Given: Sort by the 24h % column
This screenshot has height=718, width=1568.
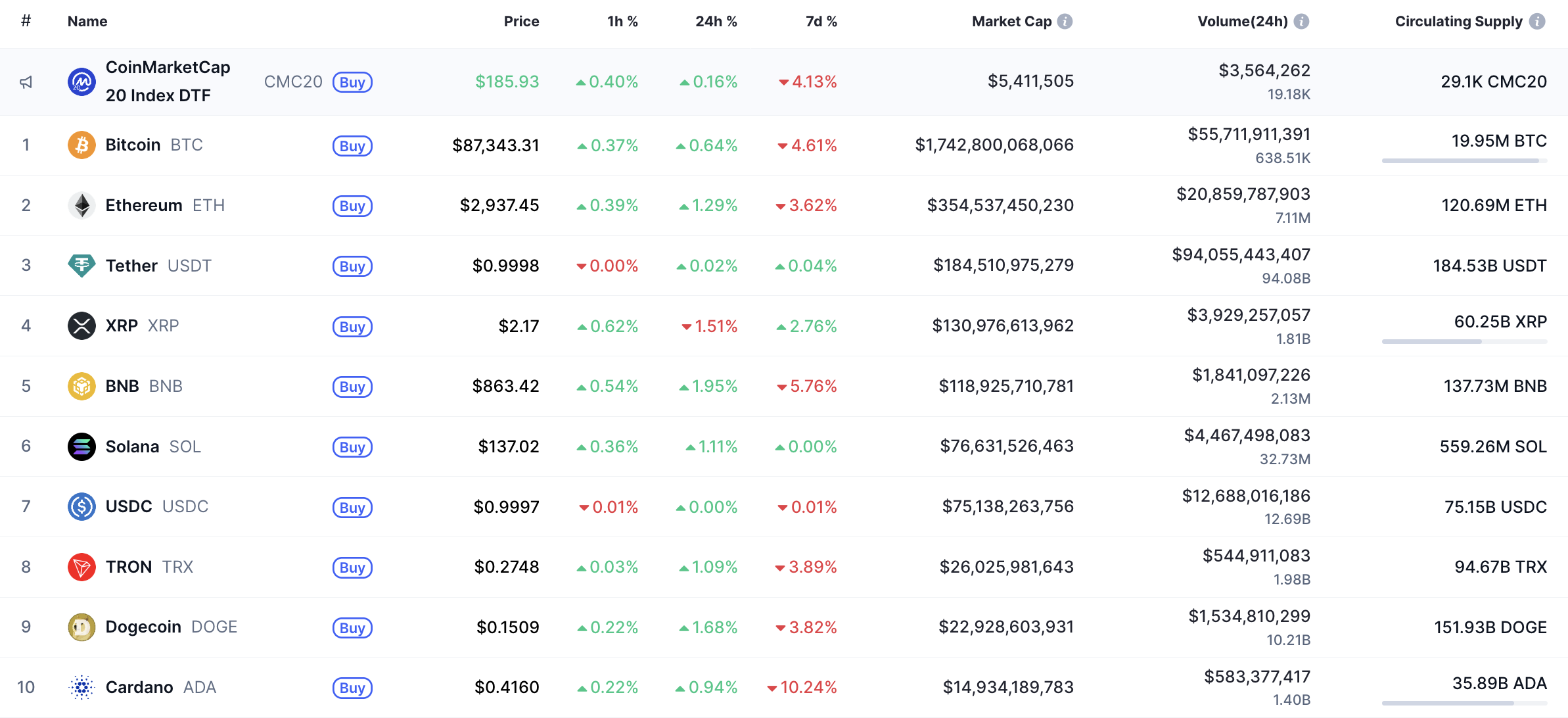Looking at the screenshot, I should tap(716, 21).
